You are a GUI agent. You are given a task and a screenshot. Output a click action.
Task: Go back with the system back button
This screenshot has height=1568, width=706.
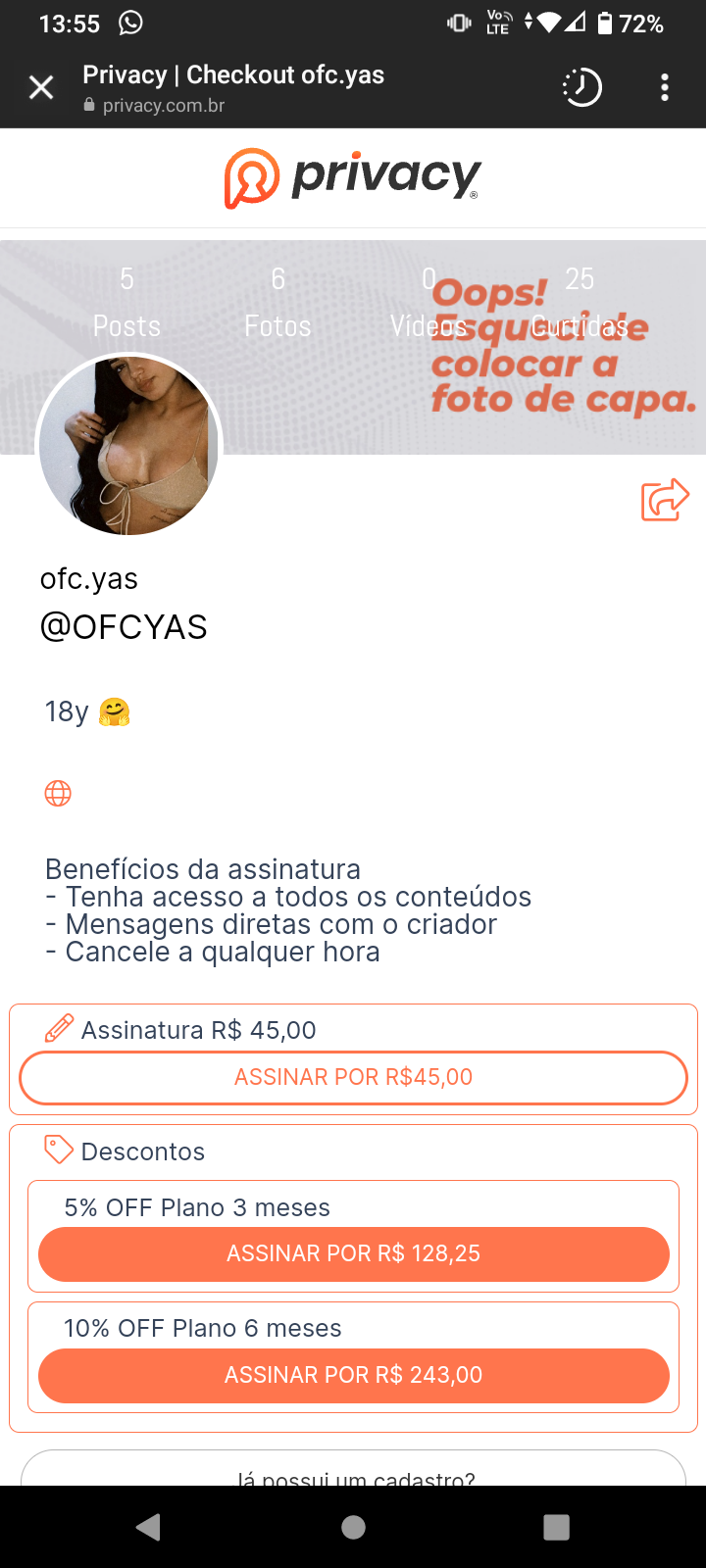[149, 1527]
